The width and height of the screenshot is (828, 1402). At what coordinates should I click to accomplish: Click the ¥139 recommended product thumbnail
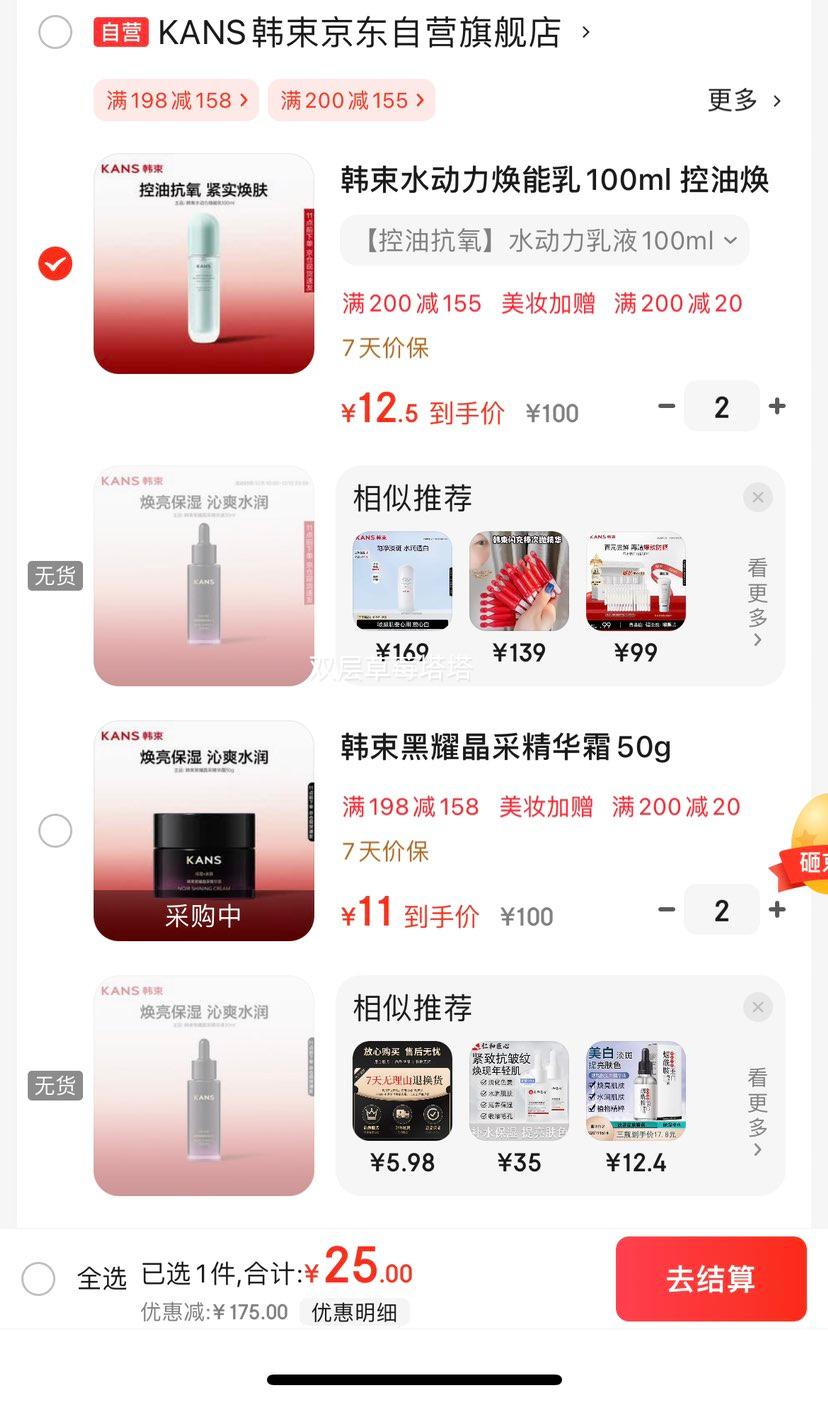click(518, 580)
